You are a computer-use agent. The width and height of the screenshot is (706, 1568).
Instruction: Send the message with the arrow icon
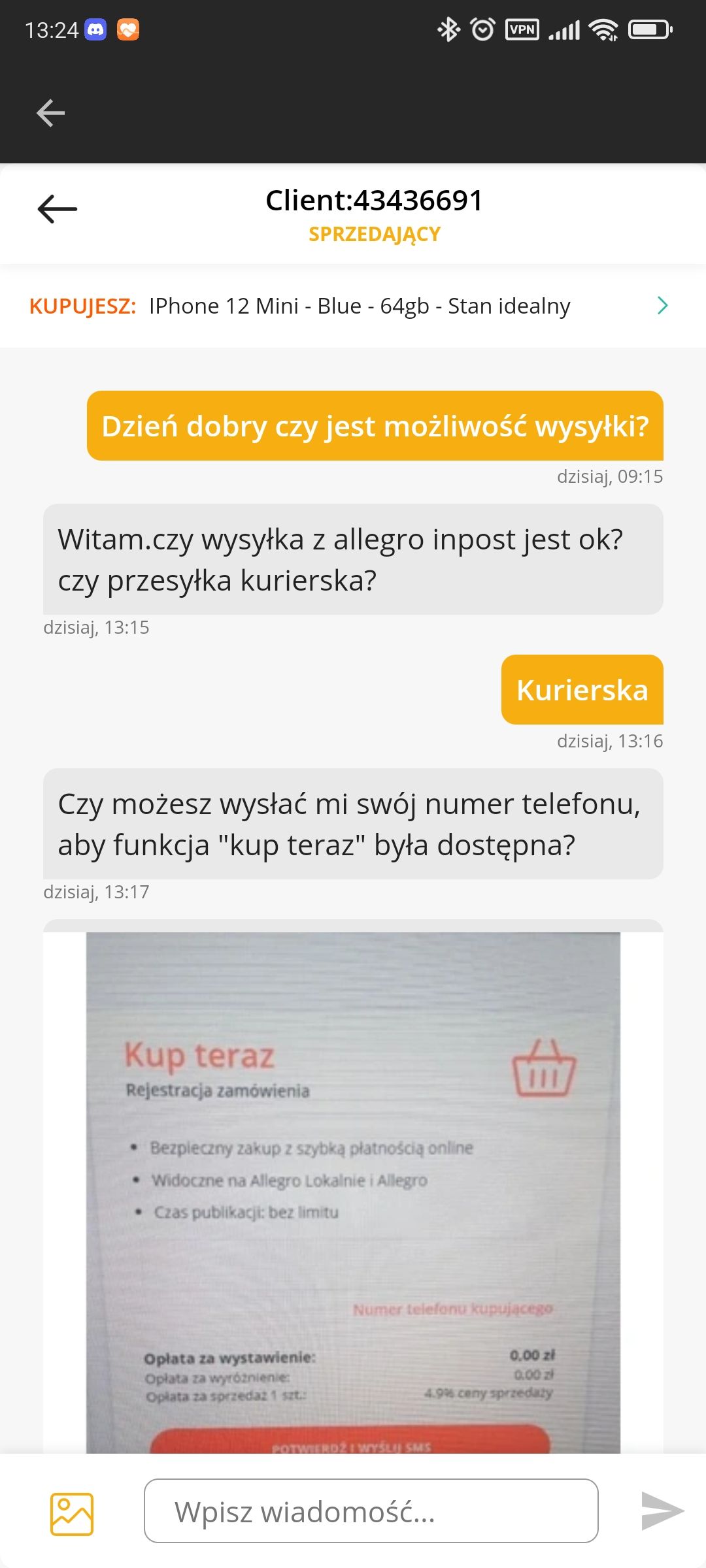pyautogui.click(x=662, y=1511)
